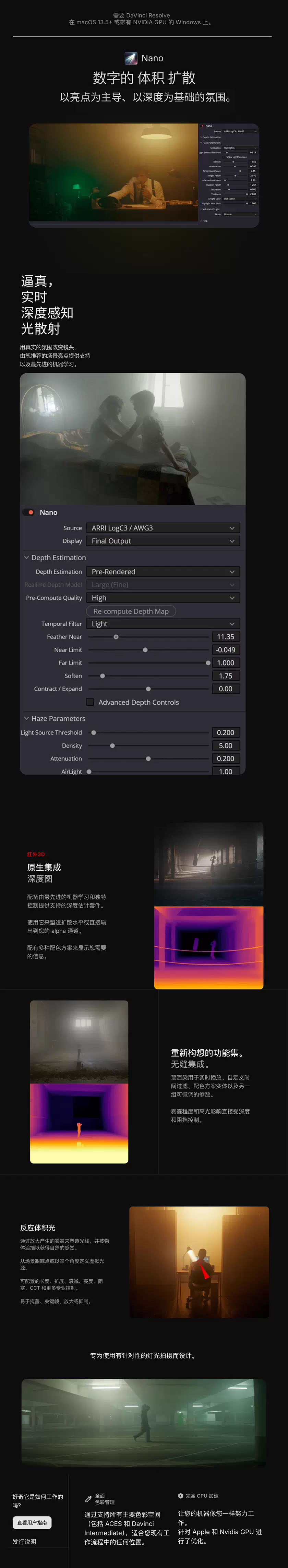The width and height of the screenshot is (288, 1568).
Task: Open the 查看用户指南 user guide button
Action: pos(32,1522)
